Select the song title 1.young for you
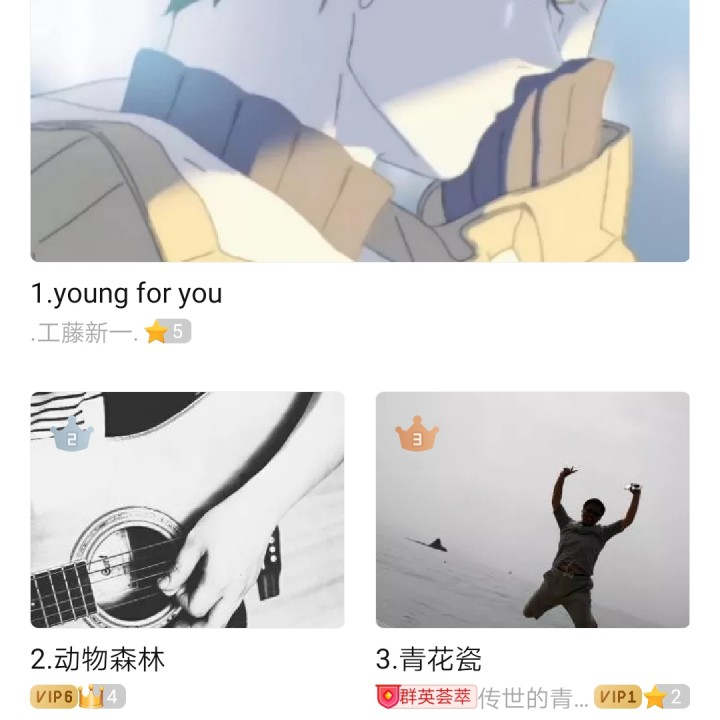Screen dimensions: 720x720 click(126, 294)
